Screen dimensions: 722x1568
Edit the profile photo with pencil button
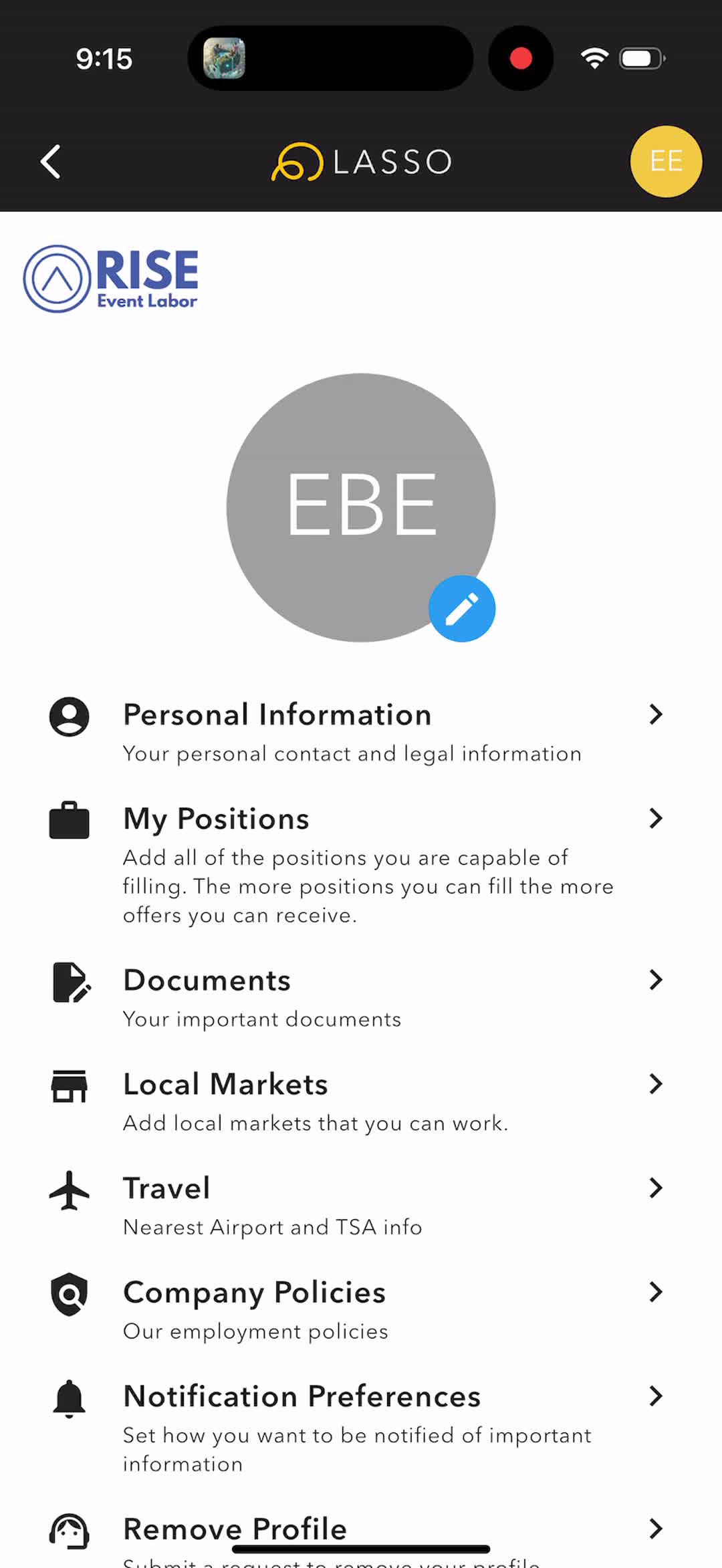[x=461, y=609]
